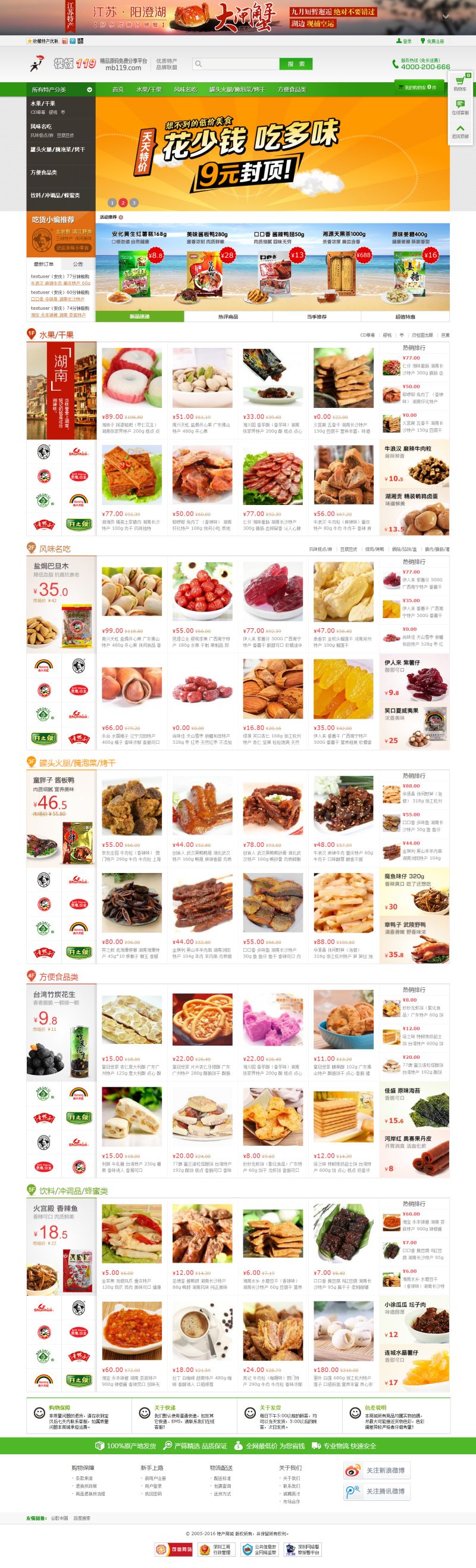Tap 返回顶部 back-to-top button

pyautogui.click(x=460, y=132)
